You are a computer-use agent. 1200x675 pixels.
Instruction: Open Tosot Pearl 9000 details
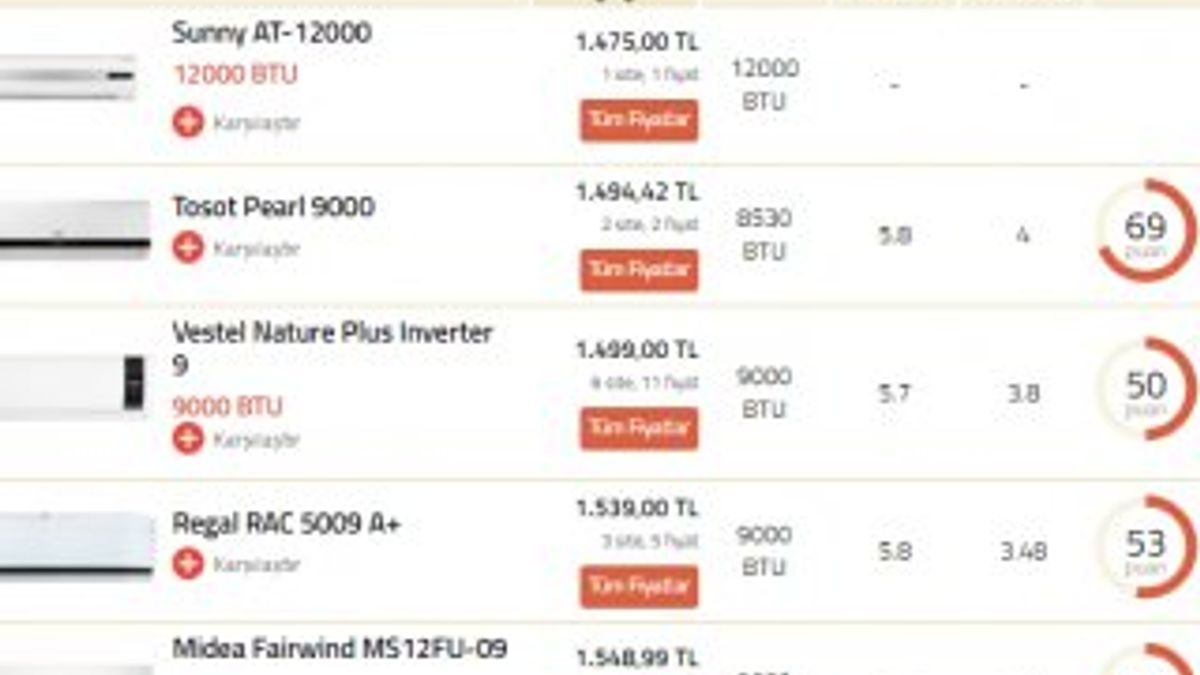click(273, 207)
